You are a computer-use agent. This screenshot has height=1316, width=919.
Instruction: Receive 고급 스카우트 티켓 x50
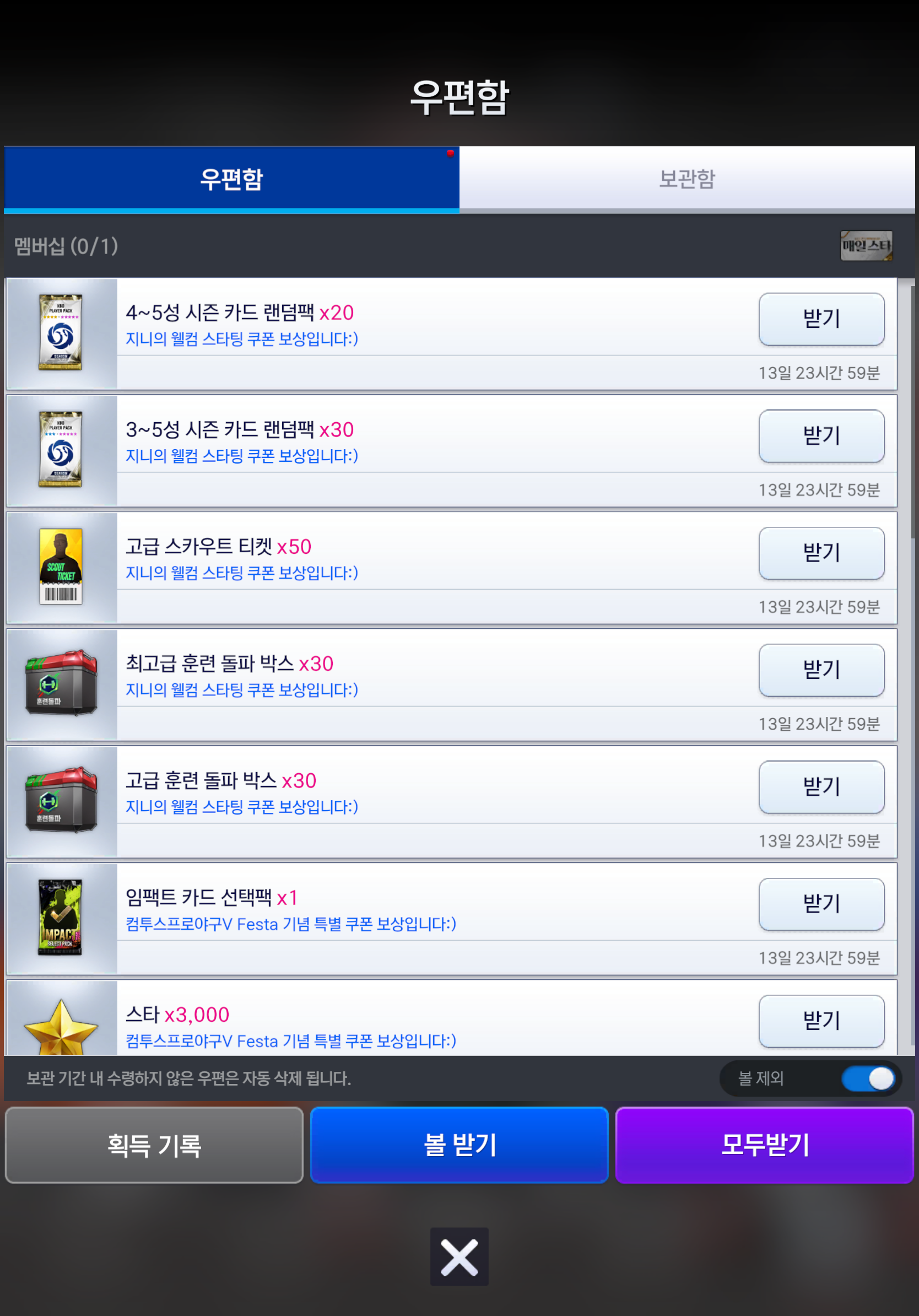(820, 553)
